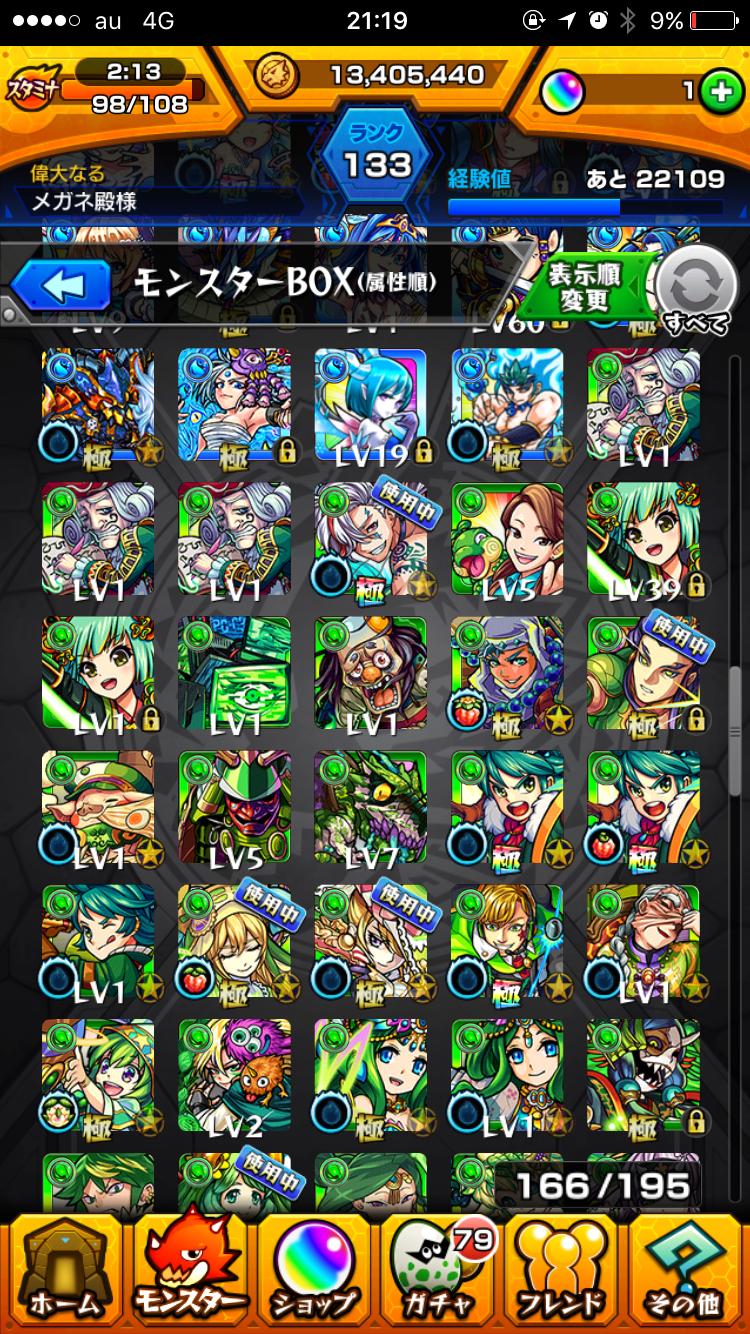Select the LV39 green-haired girl monster
750x1334 pixels.
pos(643,539)
